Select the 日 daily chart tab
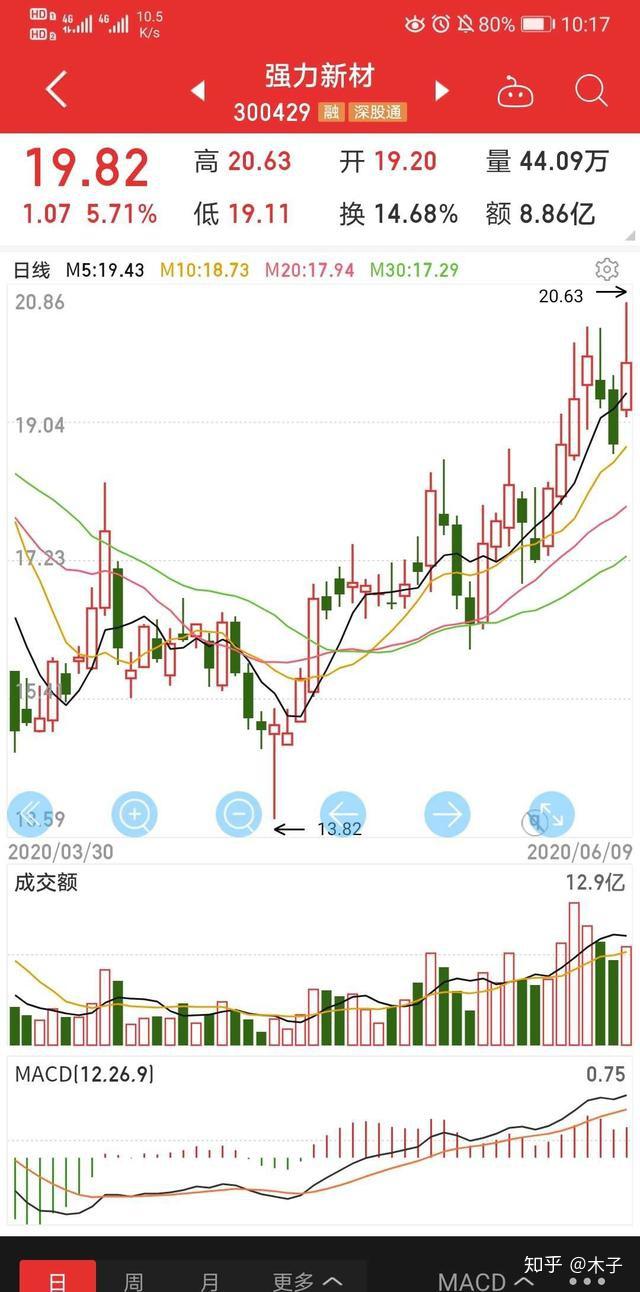The width and height of the screenshot is (640, 1292). coord(58,1279)
